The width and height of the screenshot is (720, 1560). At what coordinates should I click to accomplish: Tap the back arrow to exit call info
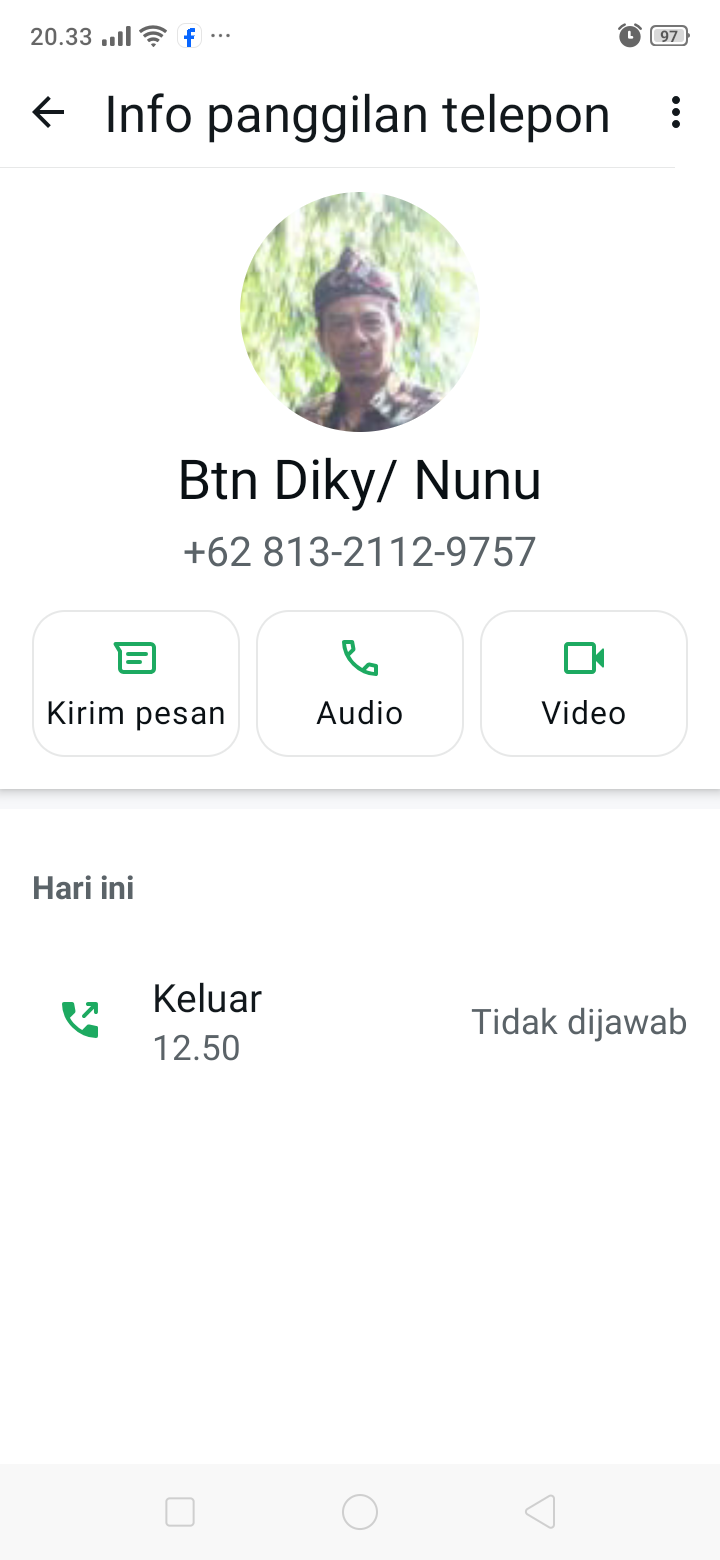47,113
